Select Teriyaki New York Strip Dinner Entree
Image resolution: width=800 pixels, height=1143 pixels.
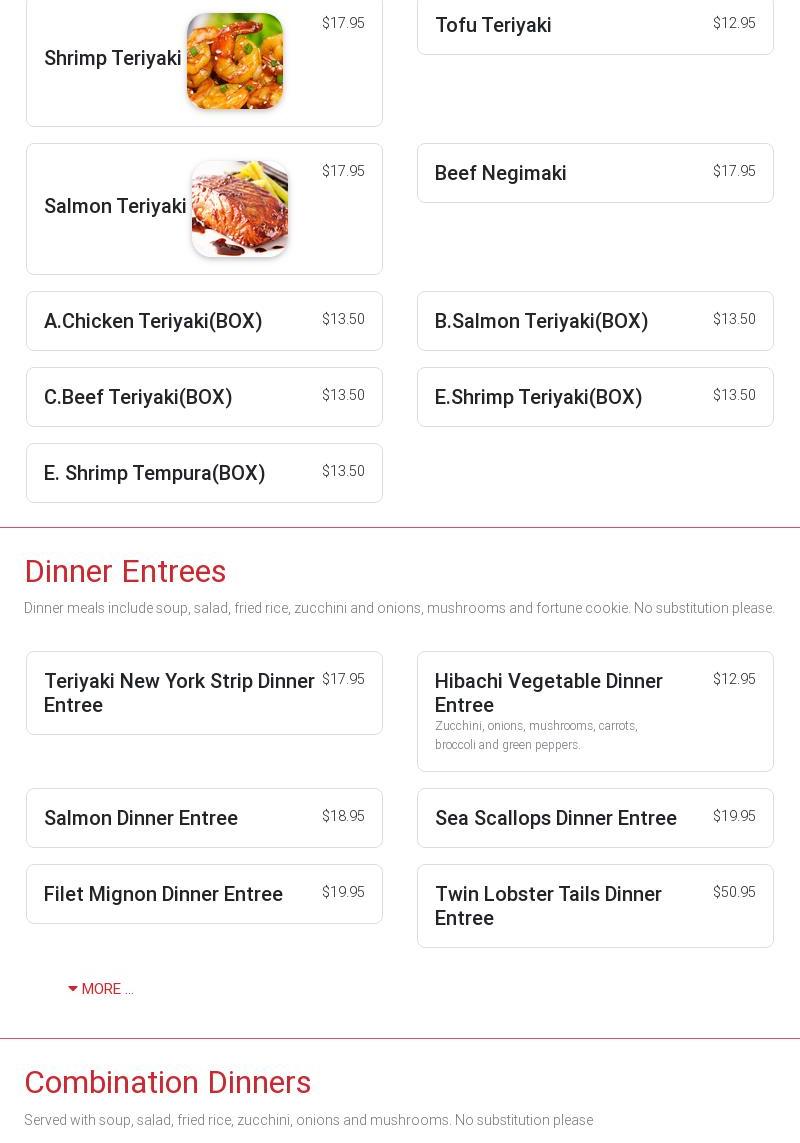[179, 693]
